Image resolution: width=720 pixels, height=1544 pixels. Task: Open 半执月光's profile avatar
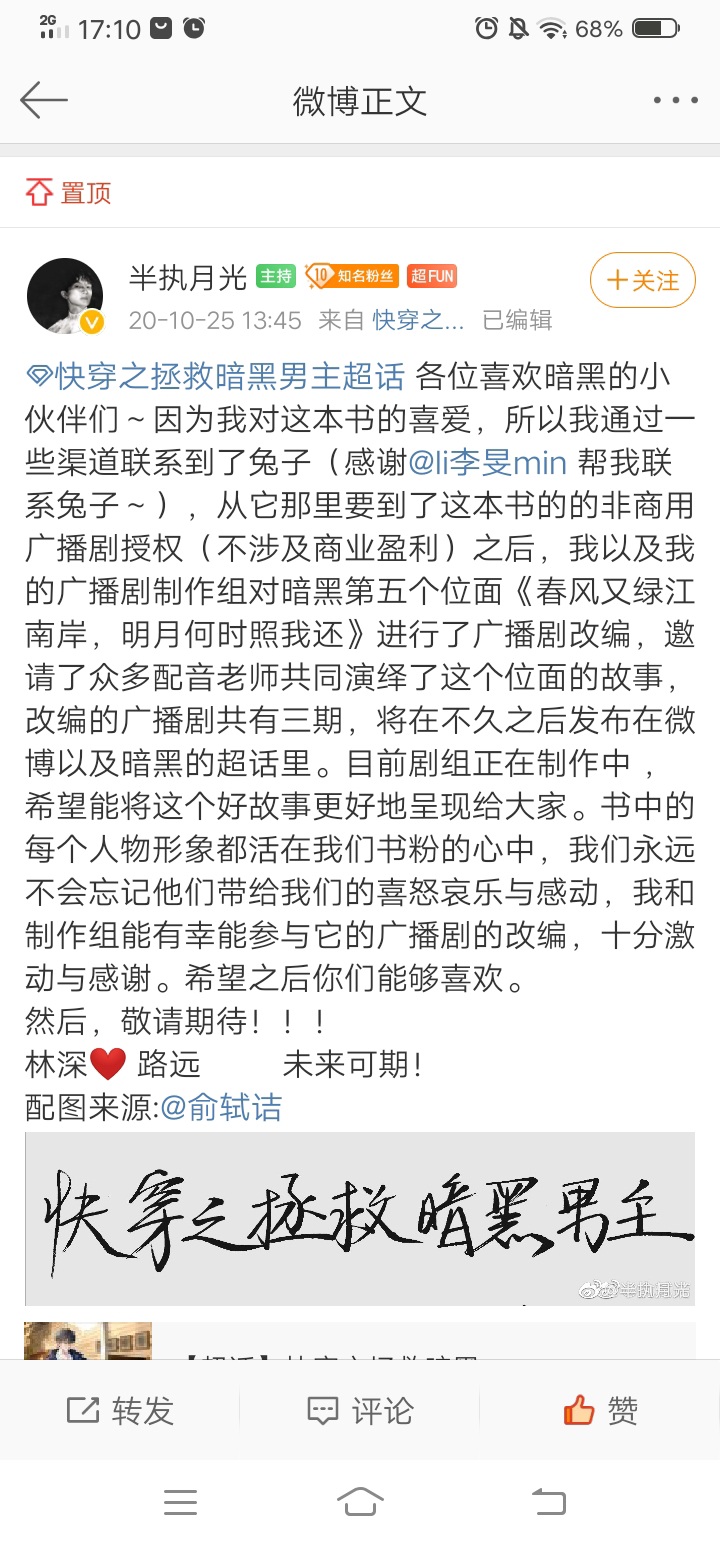65,296
